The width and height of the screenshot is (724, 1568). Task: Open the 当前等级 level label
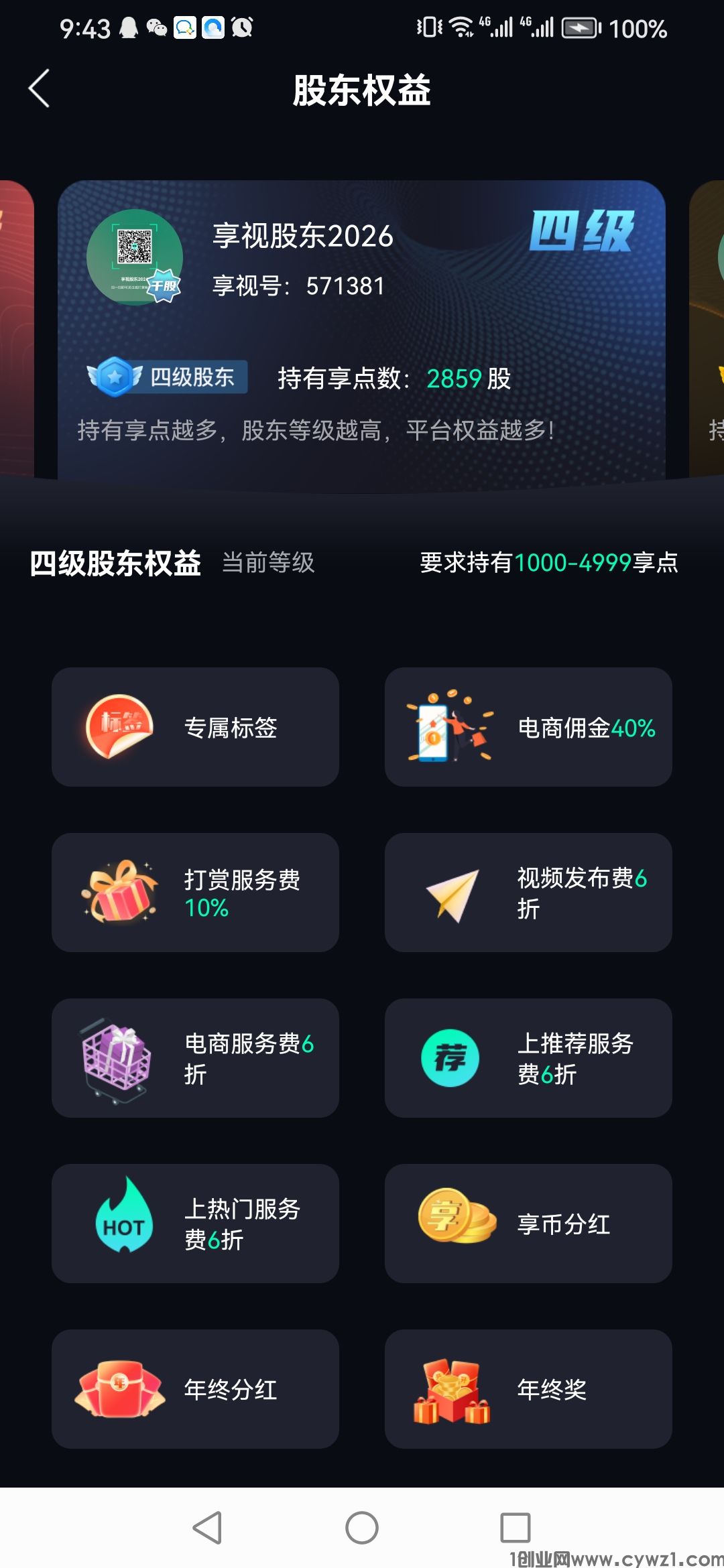click(268, 564)
